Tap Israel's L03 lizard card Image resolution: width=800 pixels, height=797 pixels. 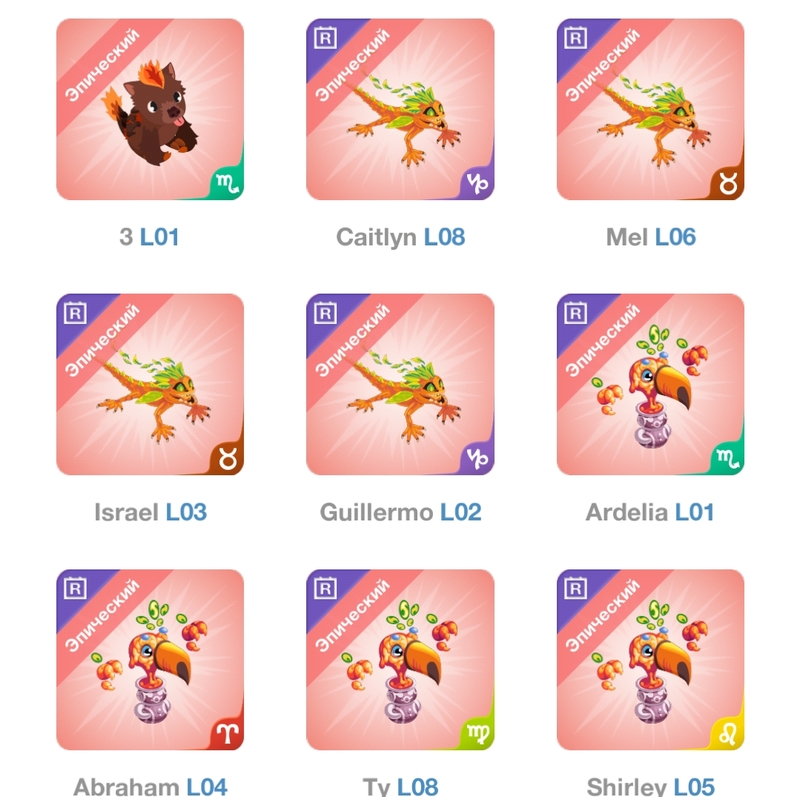pyautogui.click(x=150, y=385)
